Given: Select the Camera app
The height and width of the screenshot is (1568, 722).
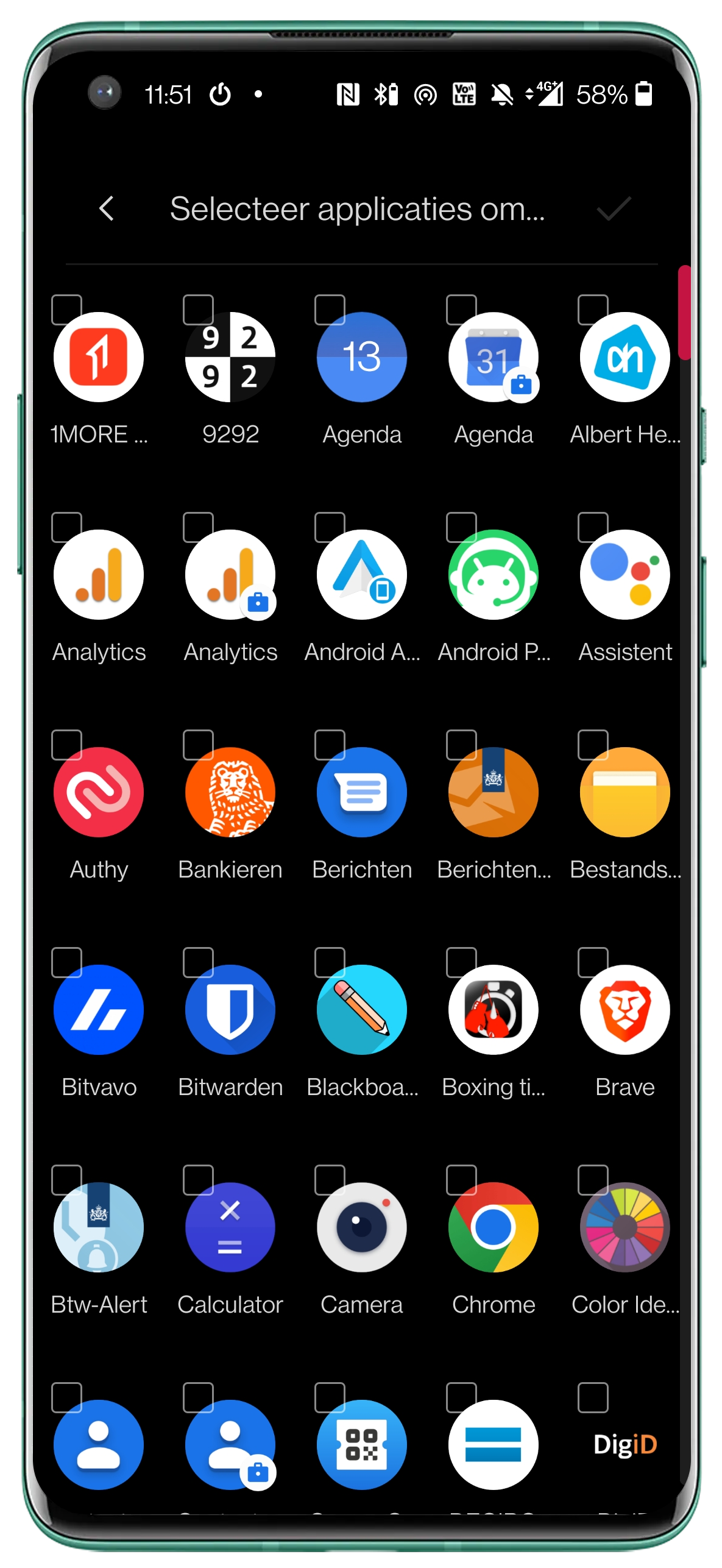Looking at the screenshot, I should (x=361, y=1228).
